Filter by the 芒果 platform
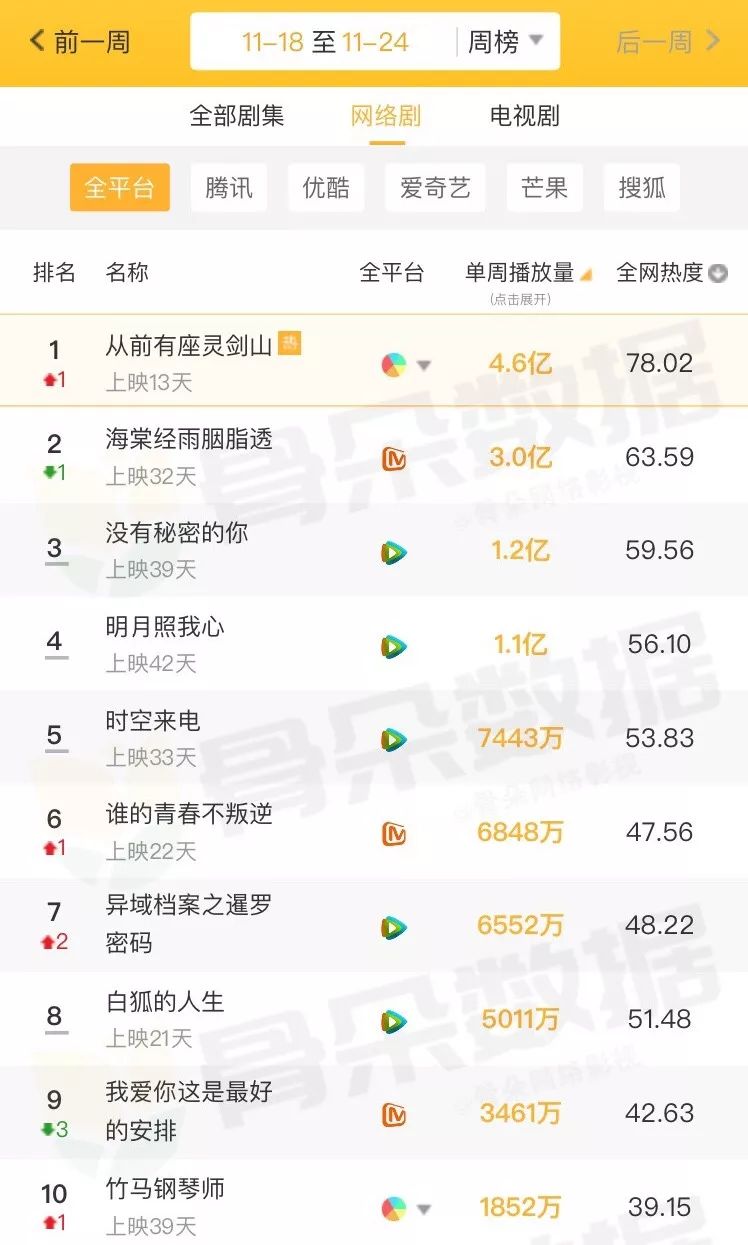This screenshot has width=748, height=1245. [544, 188]
